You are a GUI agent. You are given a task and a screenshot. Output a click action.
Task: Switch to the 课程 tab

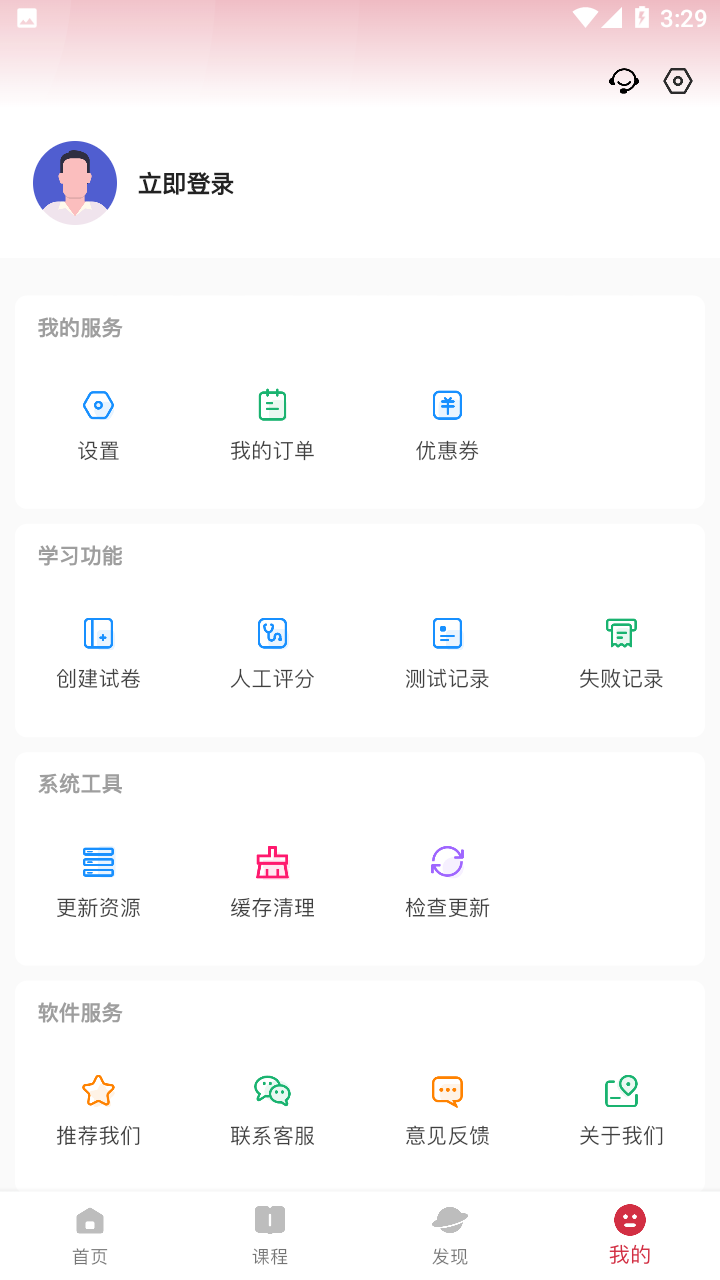270,1236
